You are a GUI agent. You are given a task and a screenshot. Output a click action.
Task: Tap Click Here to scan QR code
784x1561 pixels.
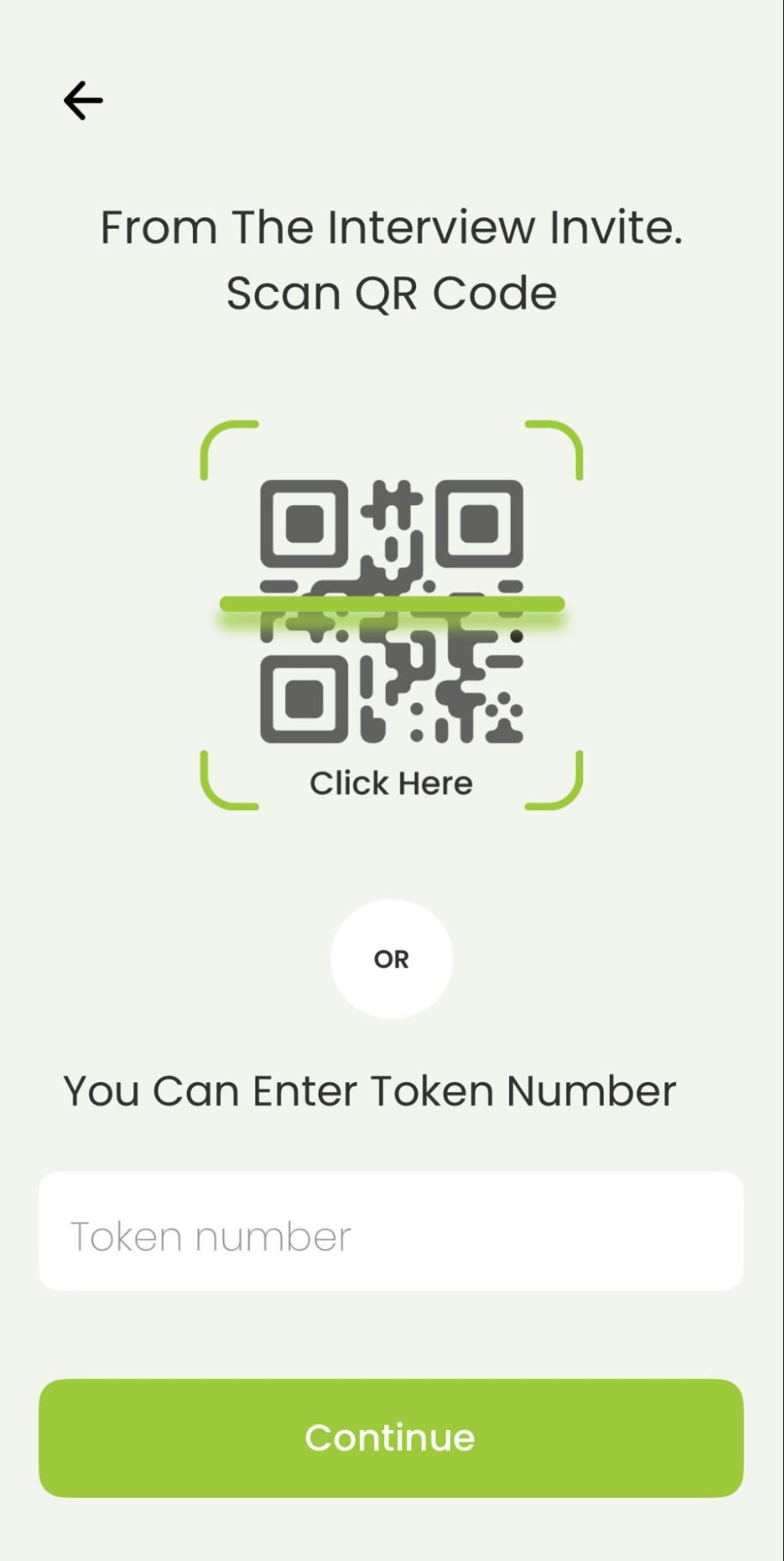pos(391,782)
